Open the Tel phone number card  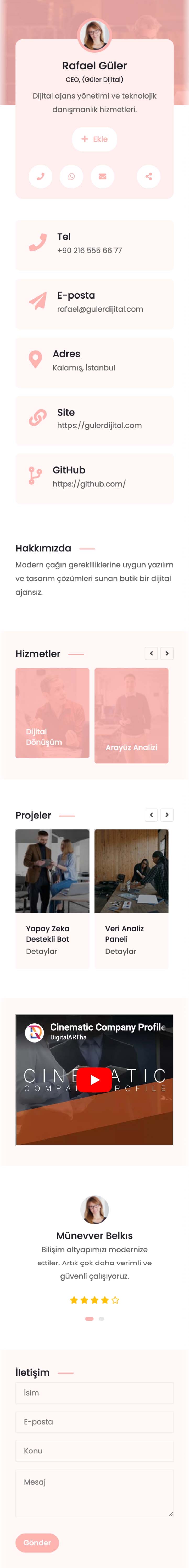click(x=94, y=245)
